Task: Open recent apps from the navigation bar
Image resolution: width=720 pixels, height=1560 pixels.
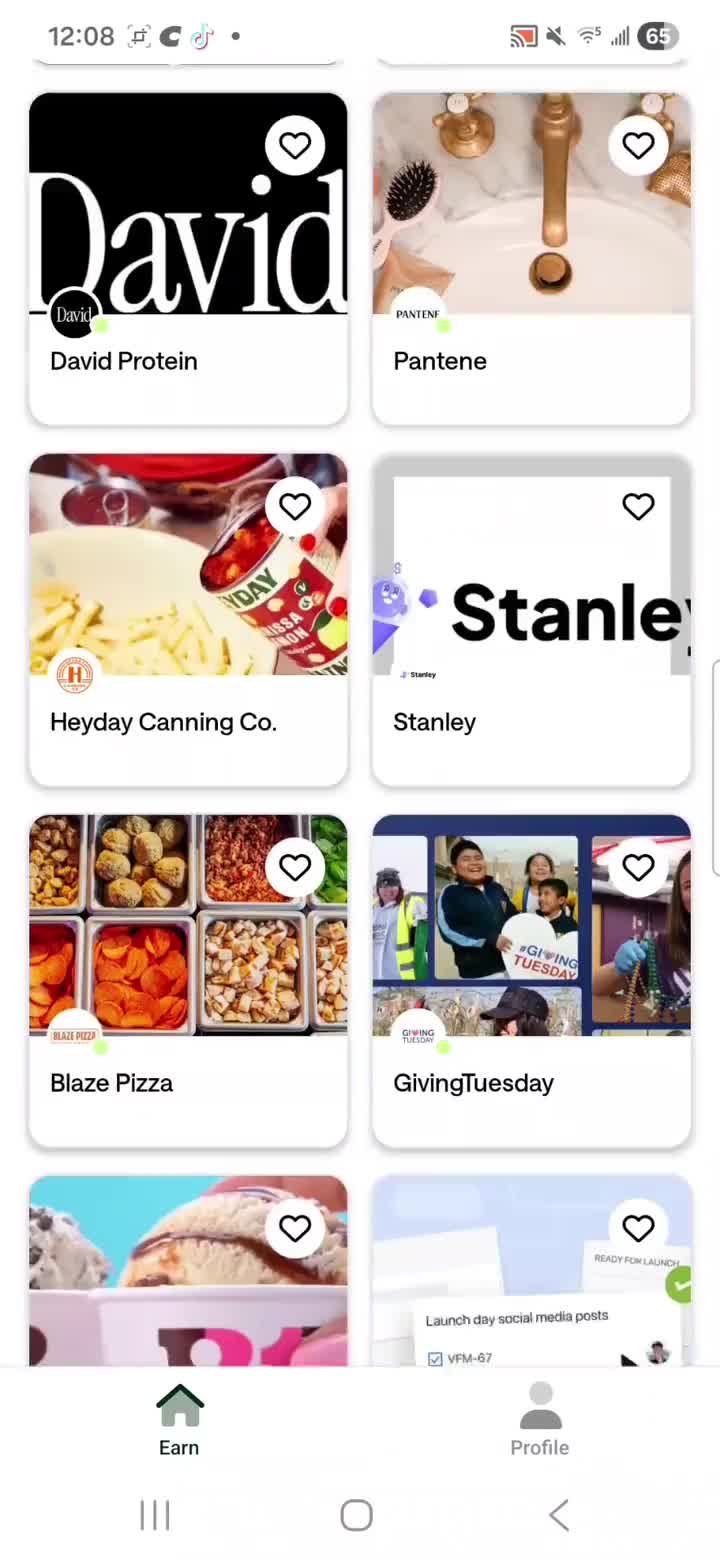Action: [x=155, y=1515]
